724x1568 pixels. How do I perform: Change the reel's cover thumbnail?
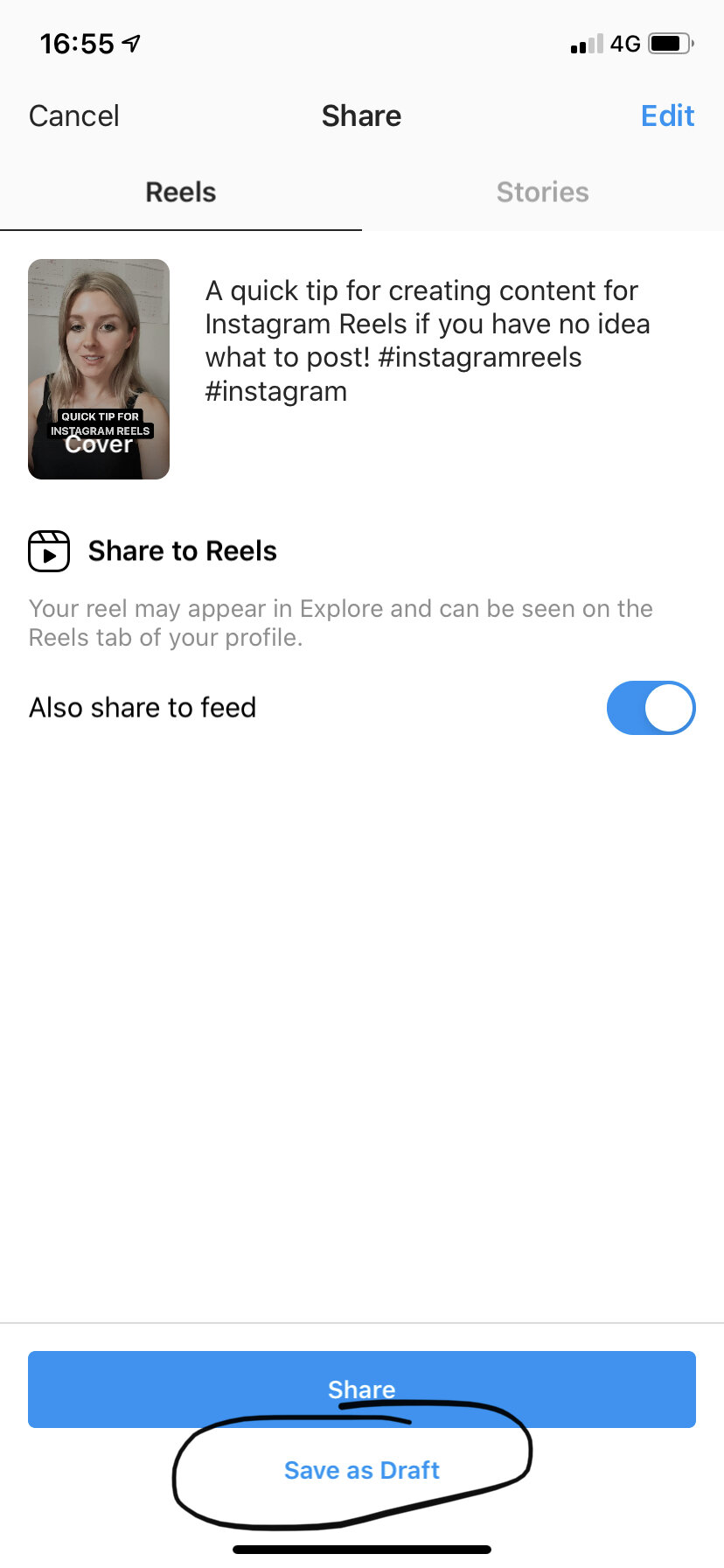[x=99, y=369]
